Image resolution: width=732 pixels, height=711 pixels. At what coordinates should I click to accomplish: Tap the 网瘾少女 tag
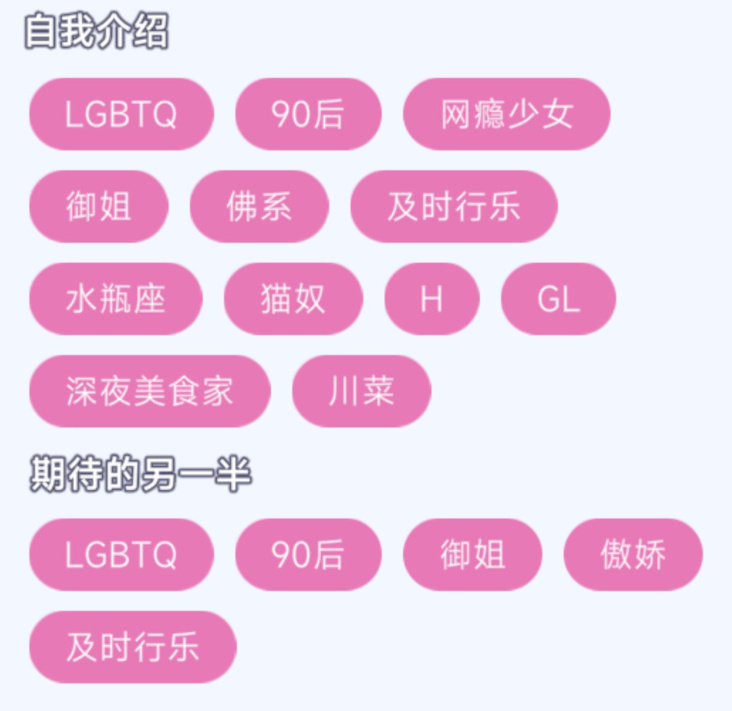506,114
